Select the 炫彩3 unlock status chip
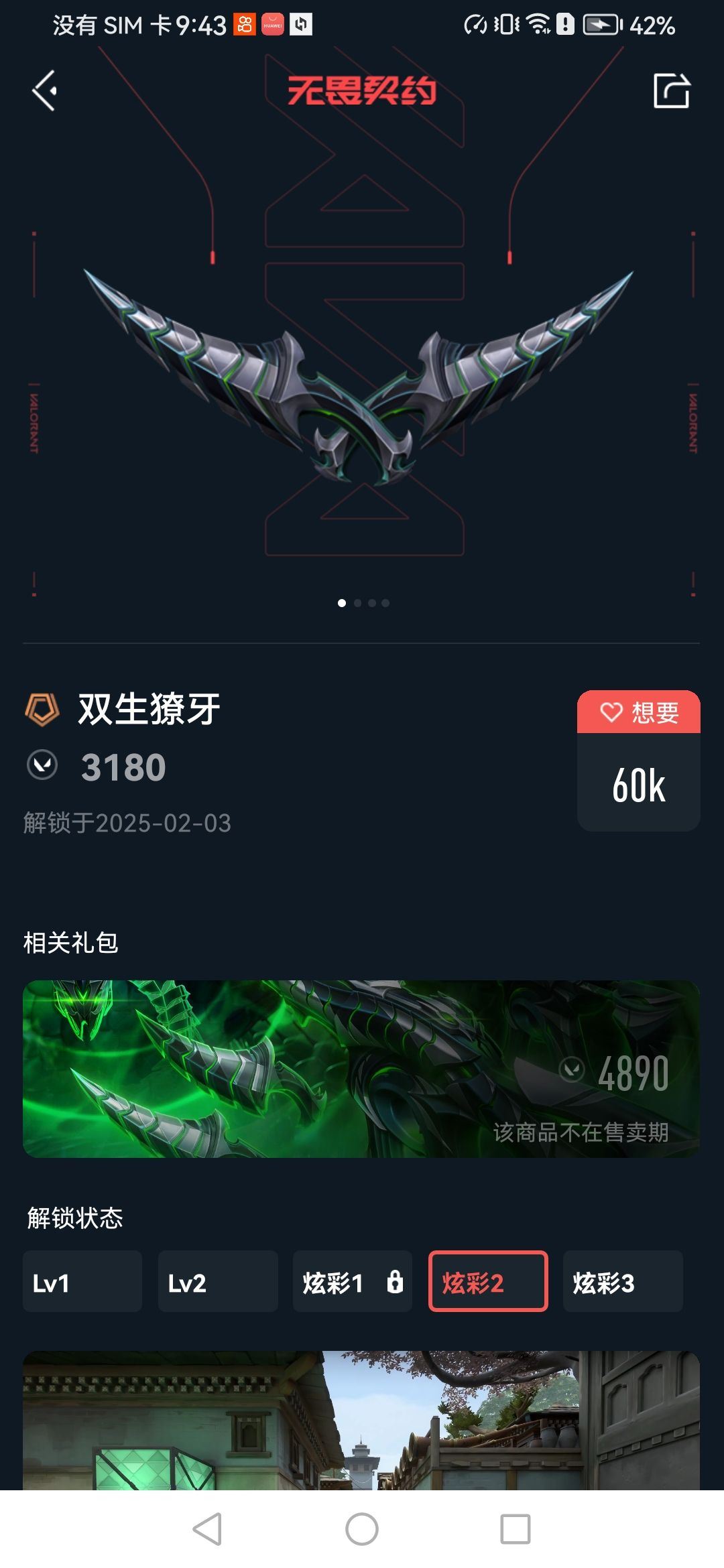 622,1282
